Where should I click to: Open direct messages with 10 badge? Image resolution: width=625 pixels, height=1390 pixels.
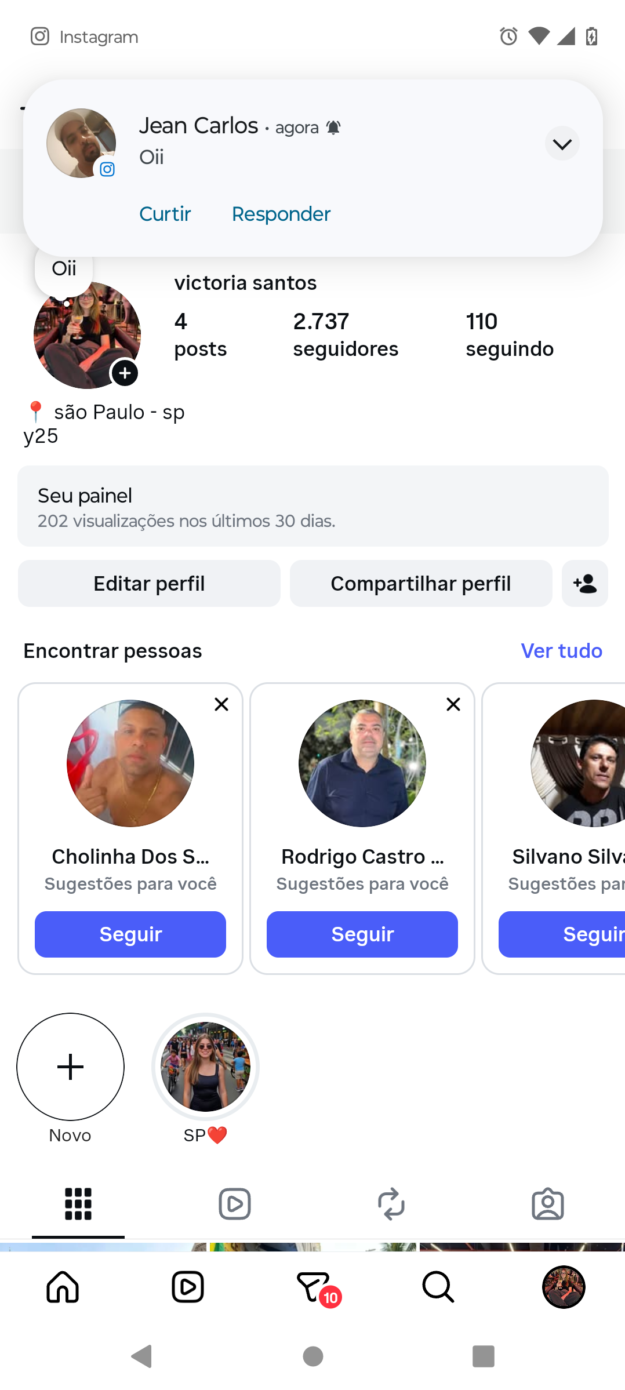313,1287
